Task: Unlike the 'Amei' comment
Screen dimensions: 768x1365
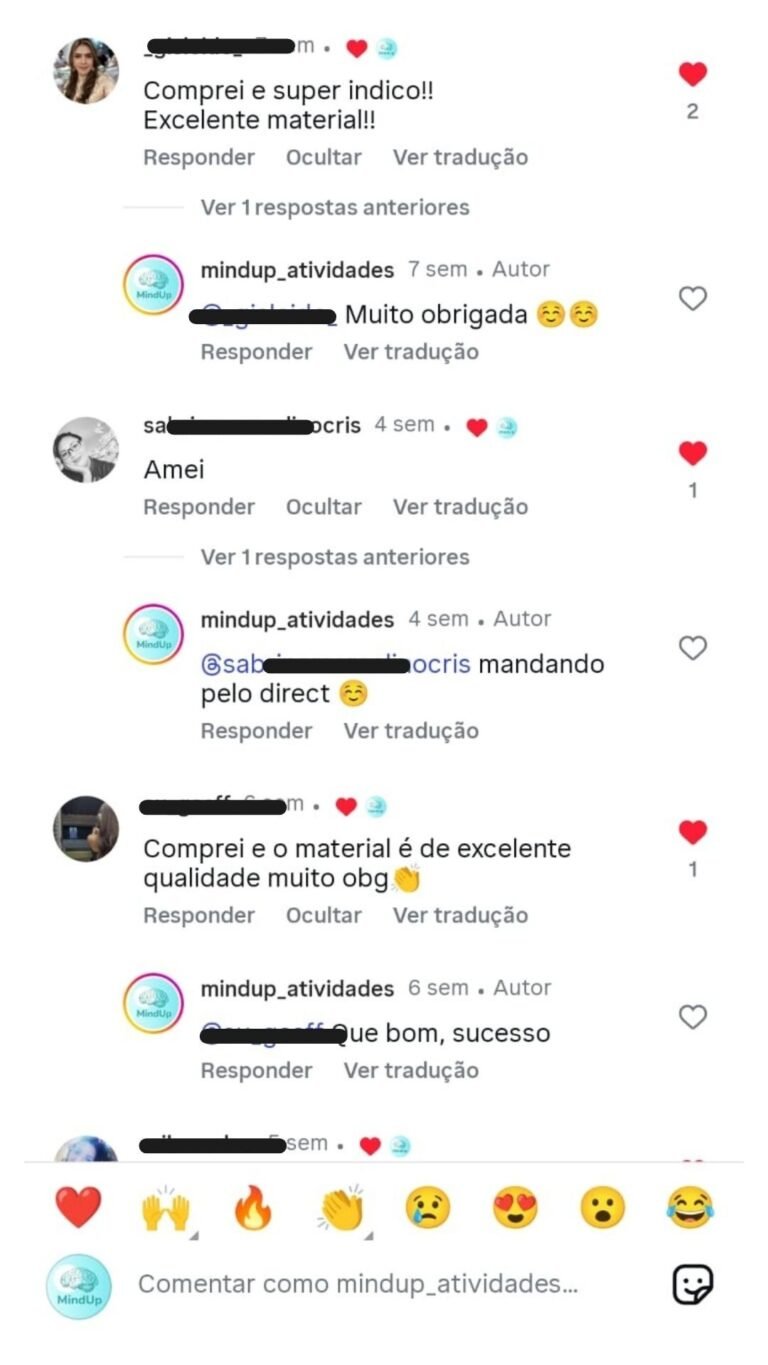Action: [x=692, y=453]
